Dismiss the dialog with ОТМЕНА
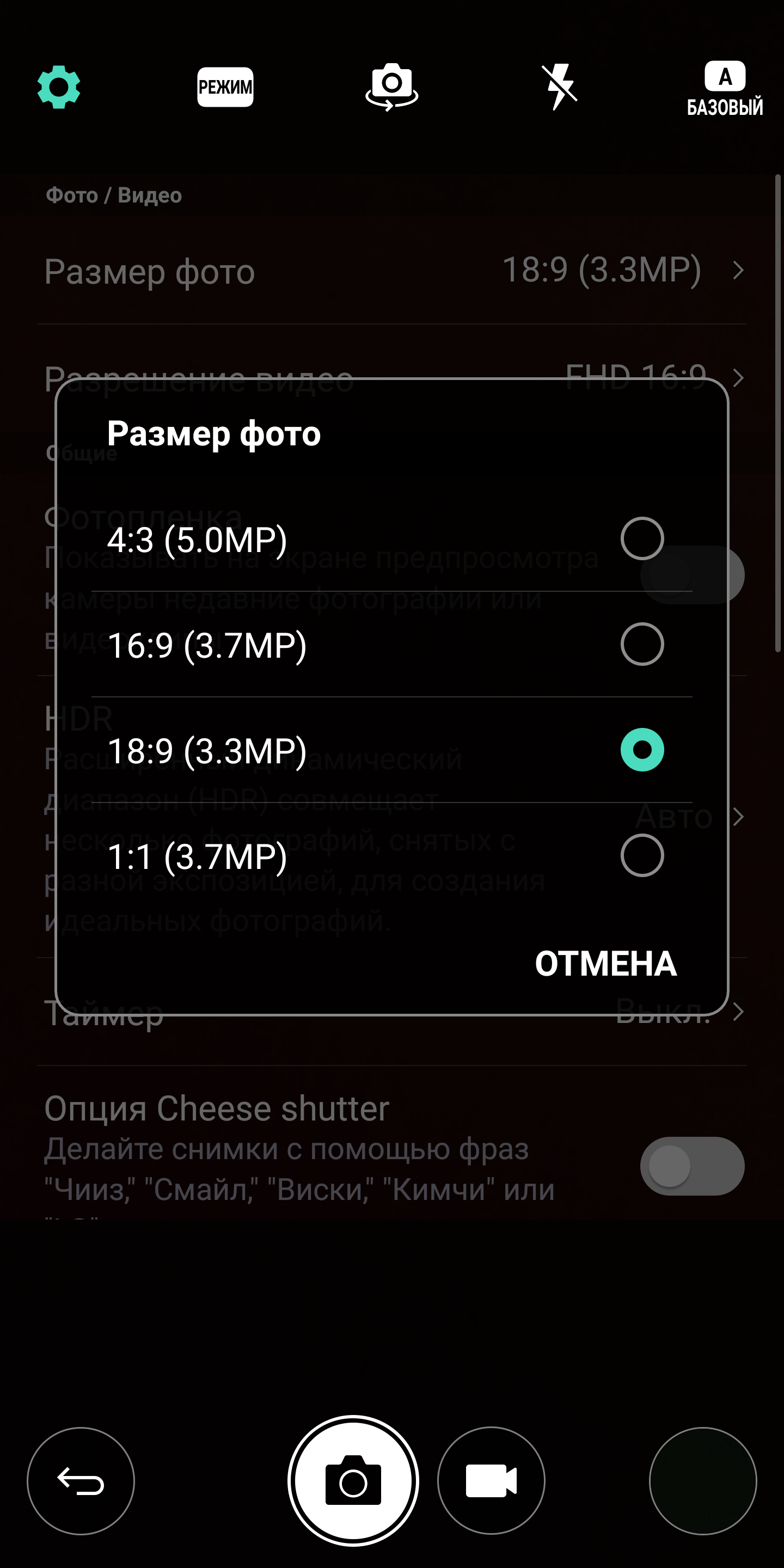Screen dimensions: 784x1568 tap(605, 964)
